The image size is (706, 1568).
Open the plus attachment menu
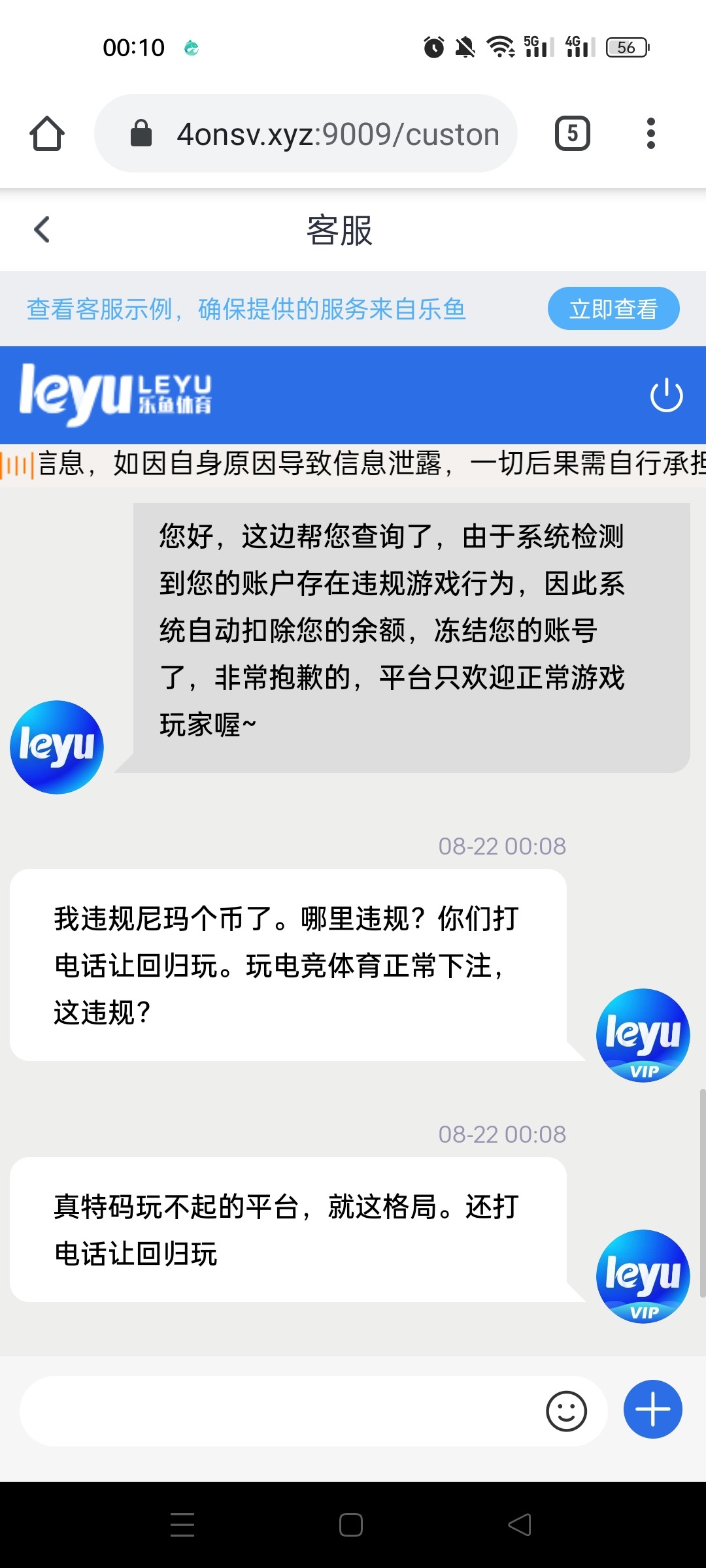tap(652, 1409)
